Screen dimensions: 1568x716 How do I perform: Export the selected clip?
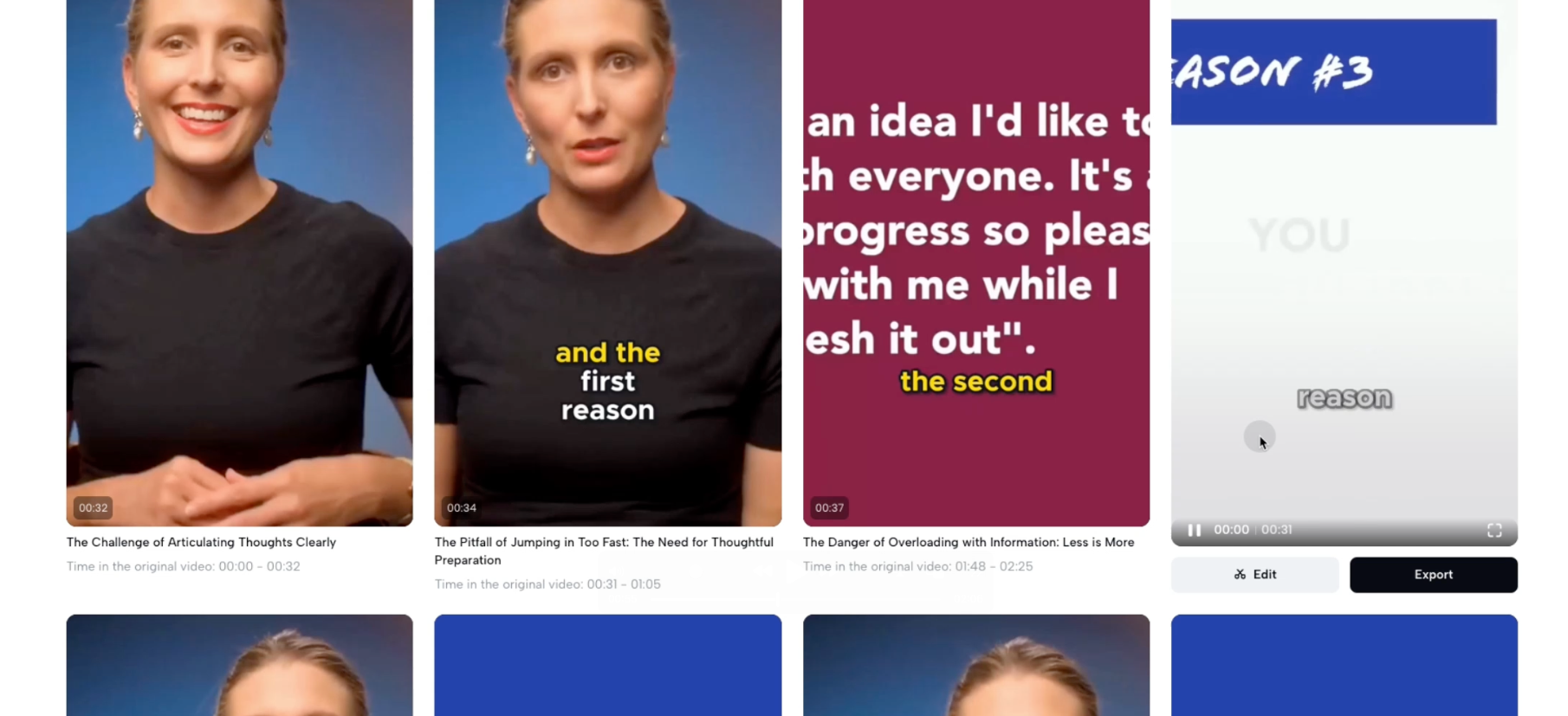pyautogui.click(x=1433, y=575)
